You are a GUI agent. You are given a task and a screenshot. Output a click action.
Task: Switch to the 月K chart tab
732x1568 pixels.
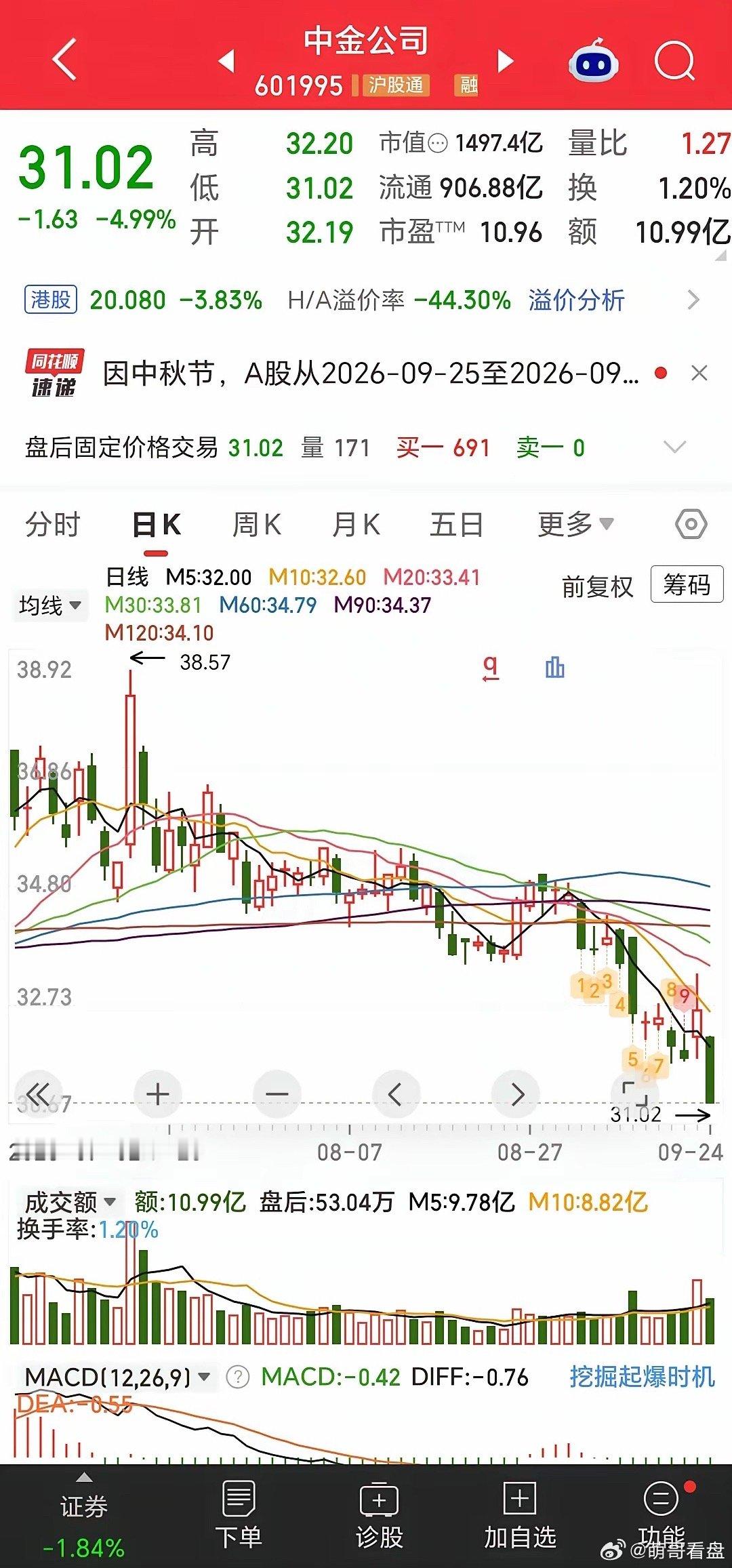[356, 525]
